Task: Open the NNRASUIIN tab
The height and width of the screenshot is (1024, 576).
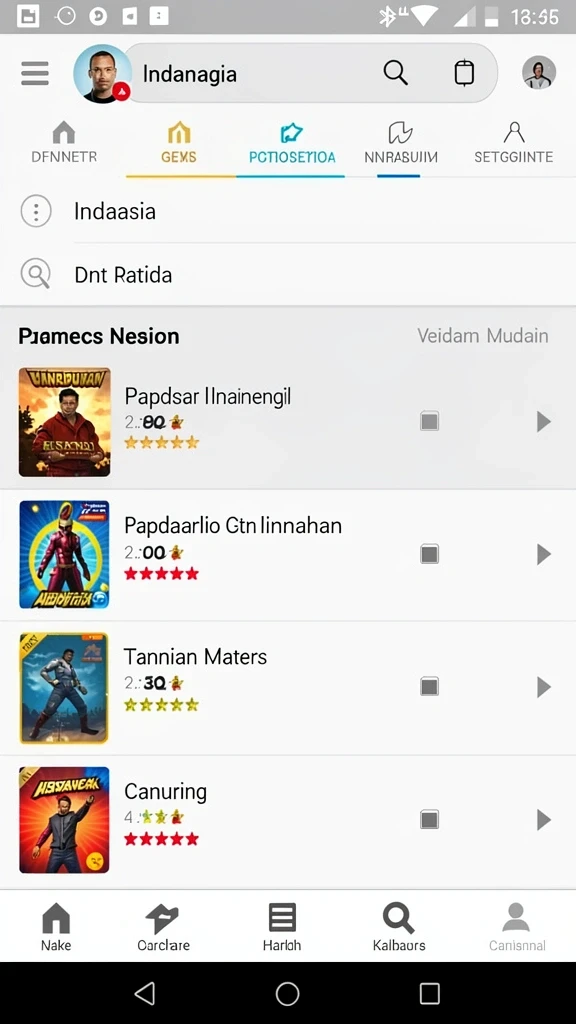Action: [400, 143]
